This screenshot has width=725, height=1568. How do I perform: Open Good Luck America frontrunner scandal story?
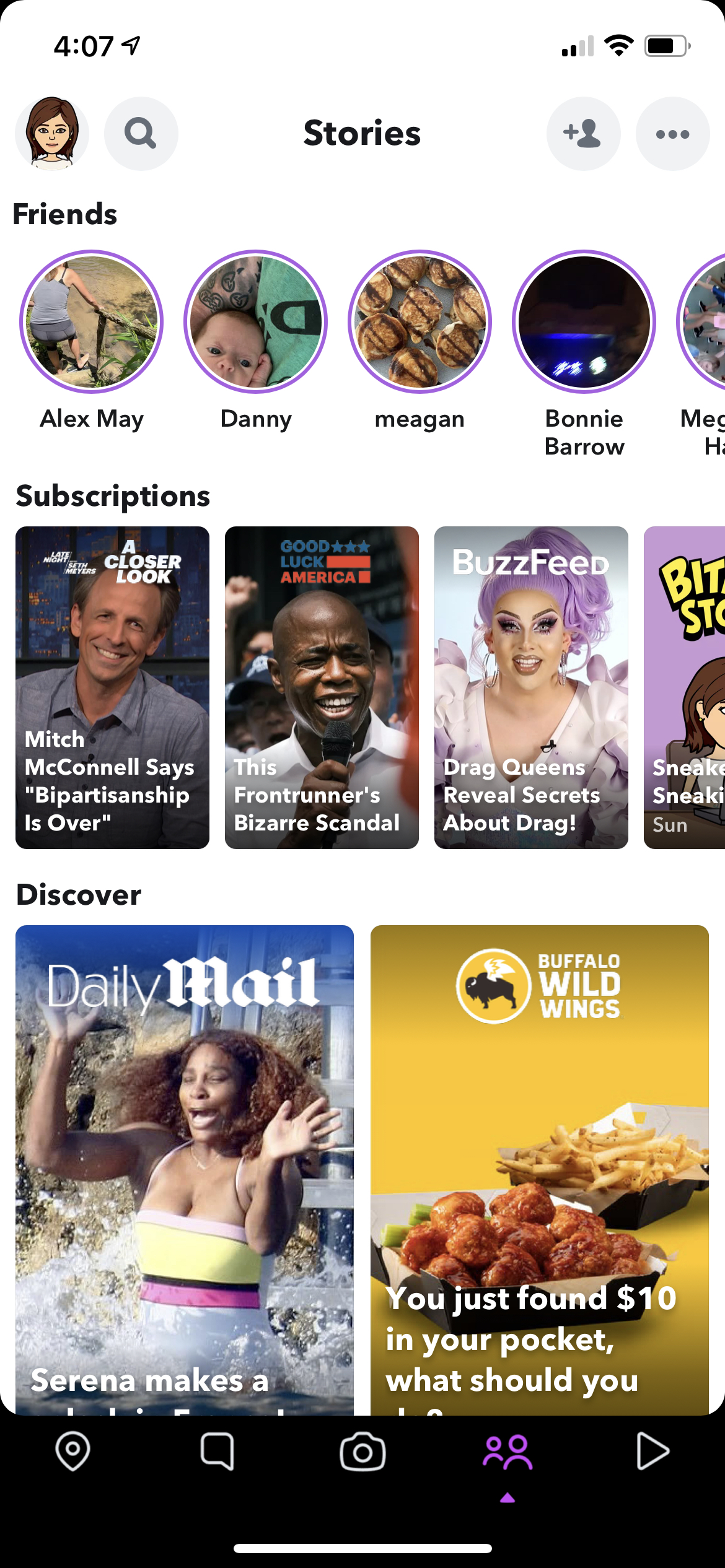pos(322,687)
